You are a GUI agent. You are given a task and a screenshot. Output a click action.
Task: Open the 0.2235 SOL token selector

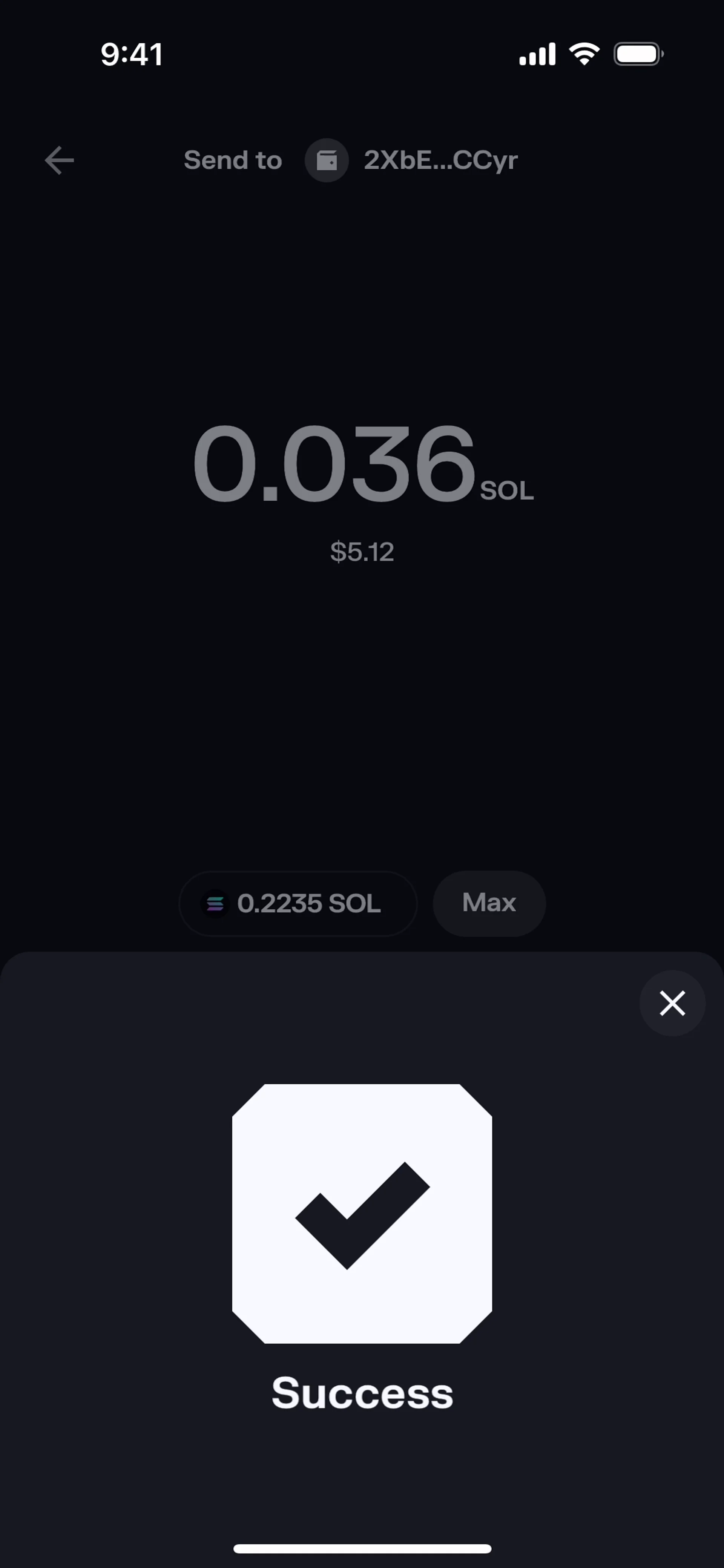tap(298, 903)
